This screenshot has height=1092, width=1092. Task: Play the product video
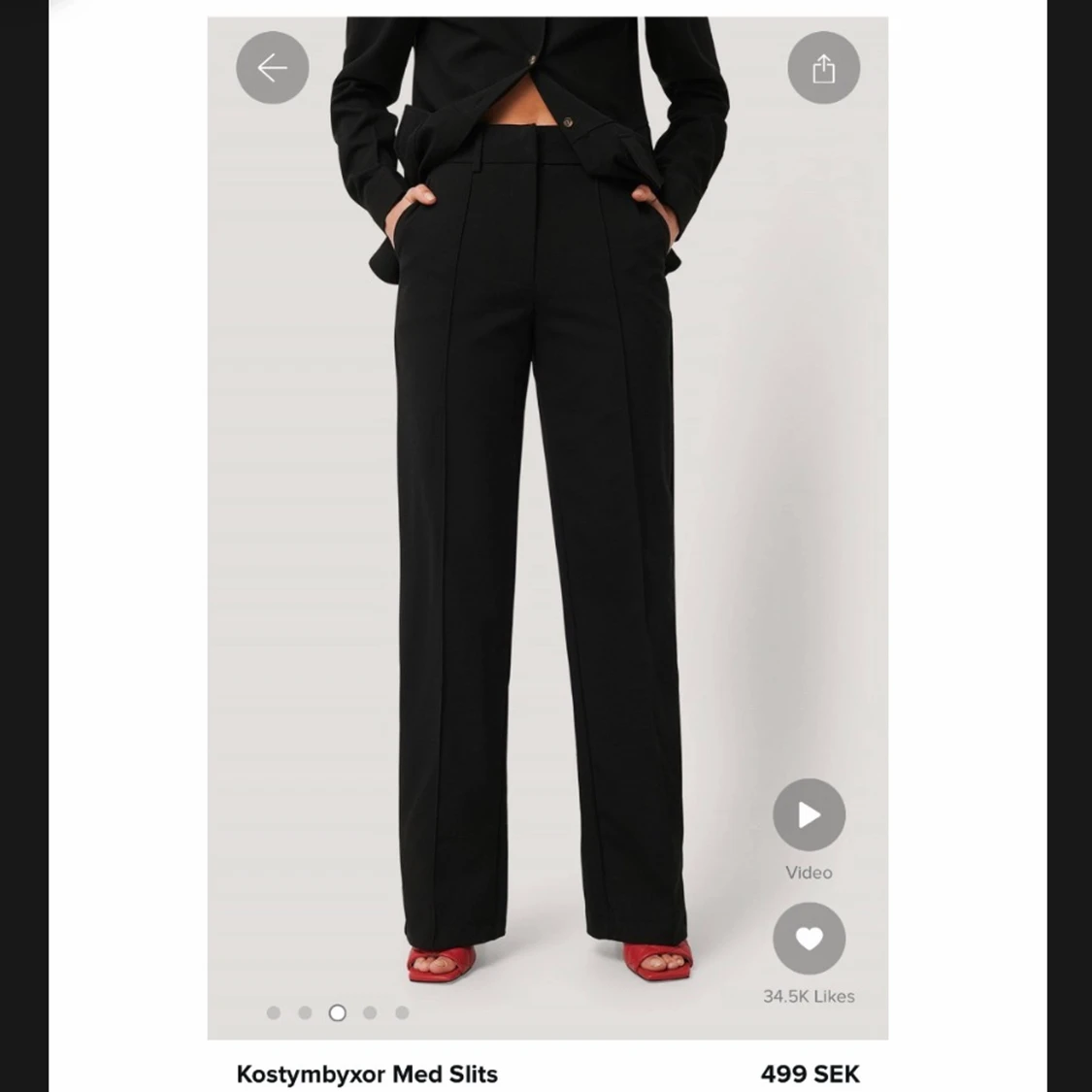pyautogui.click(x=809, y=815)
